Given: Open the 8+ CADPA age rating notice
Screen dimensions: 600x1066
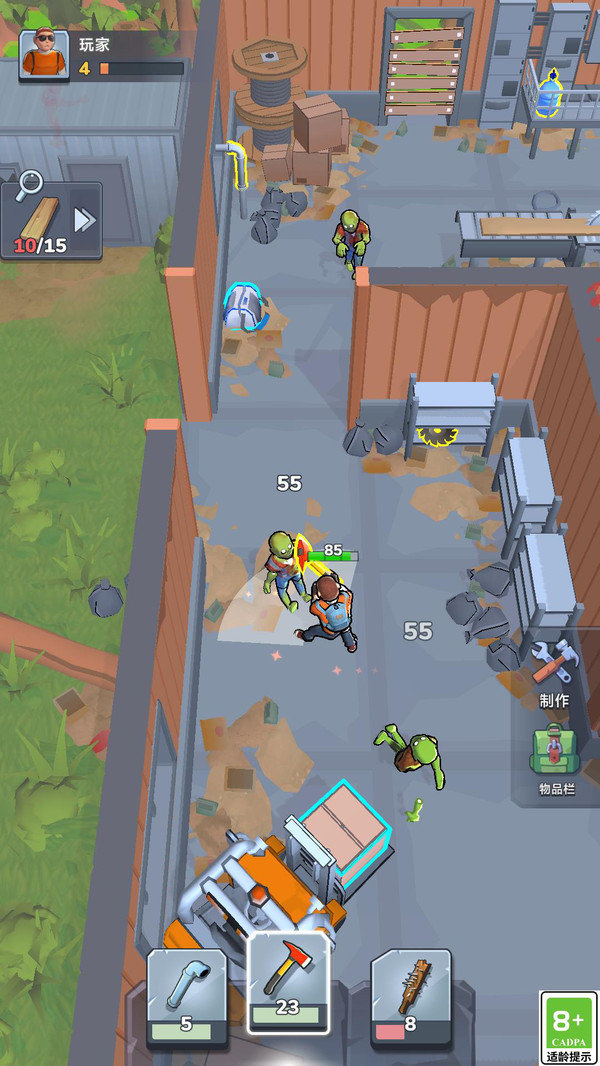Looking at the screenshot, I should 568,1027.
